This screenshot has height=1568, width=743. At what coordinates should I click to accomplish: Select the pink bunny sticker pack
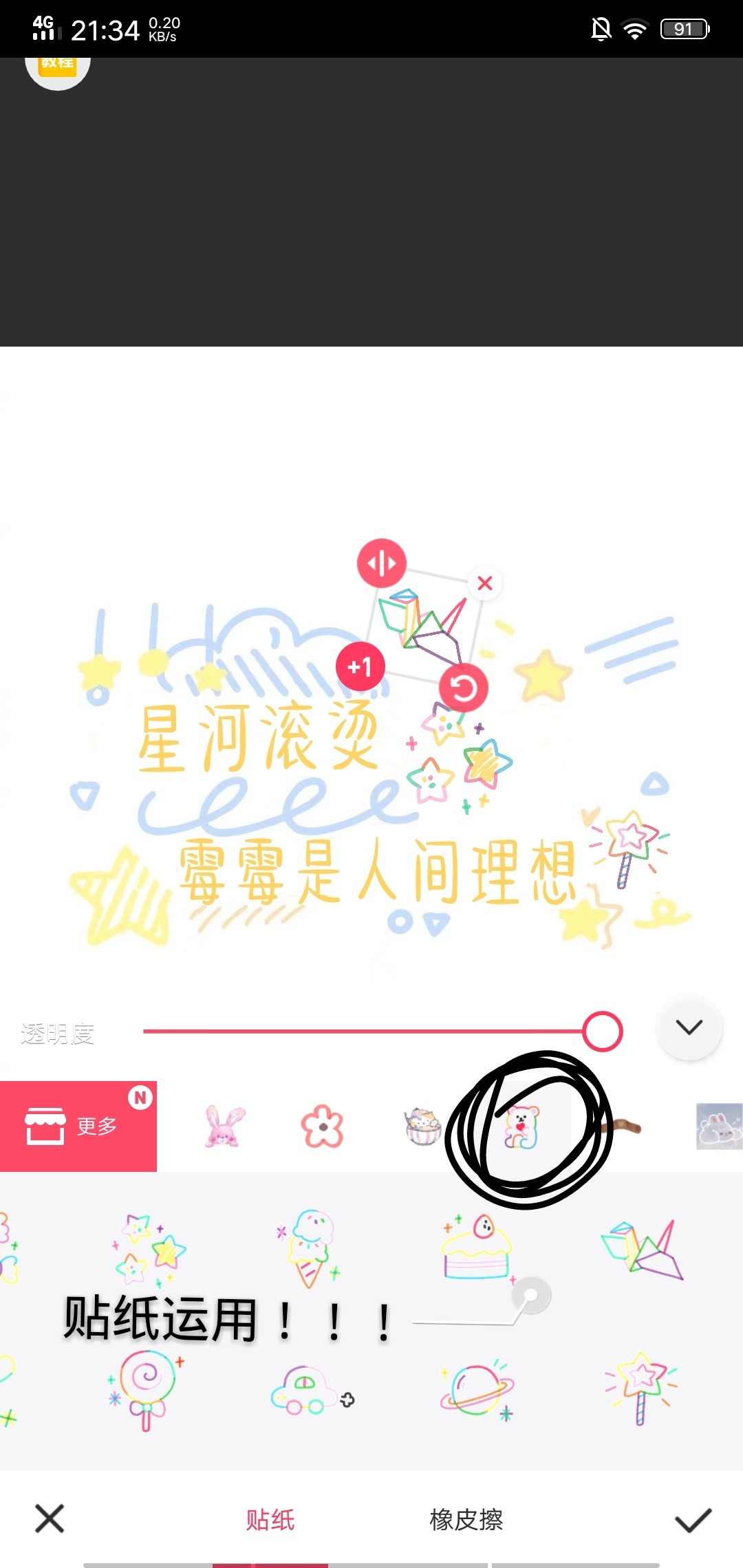(x=224, y=1126)
